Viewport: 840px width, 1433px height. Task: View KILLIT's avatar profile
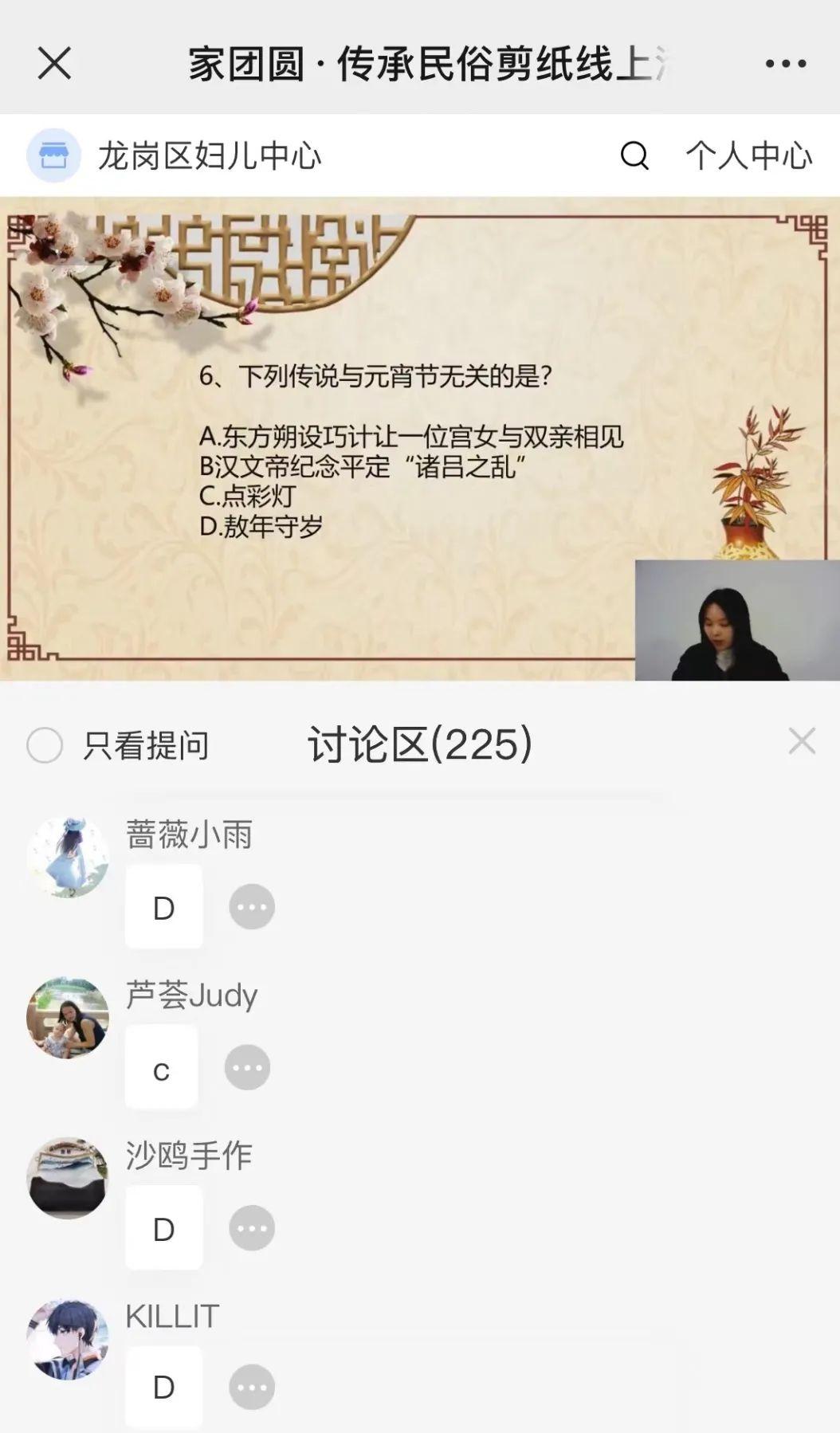68,1340
